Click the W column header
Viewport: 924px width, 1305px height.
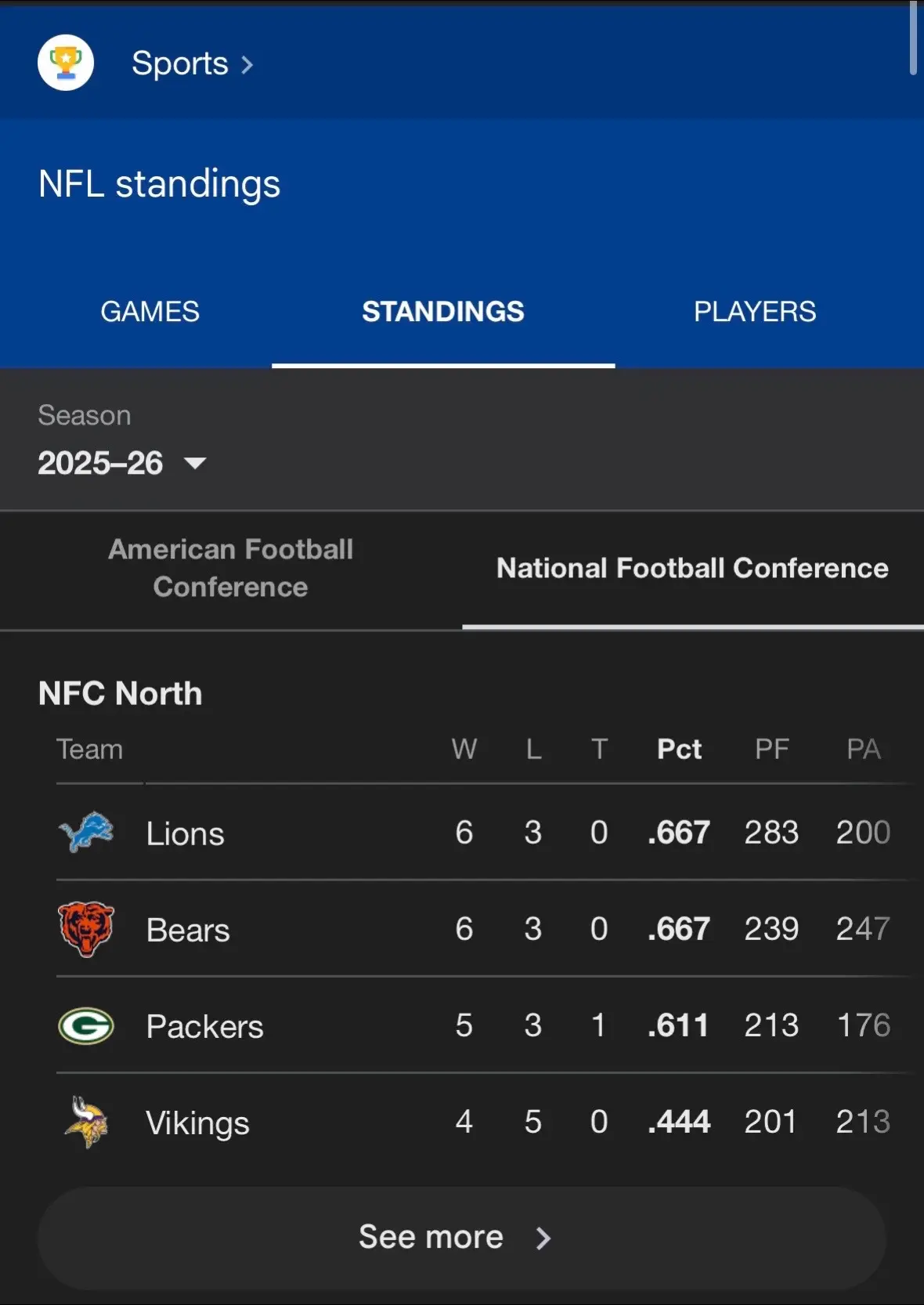click(464, 749)
